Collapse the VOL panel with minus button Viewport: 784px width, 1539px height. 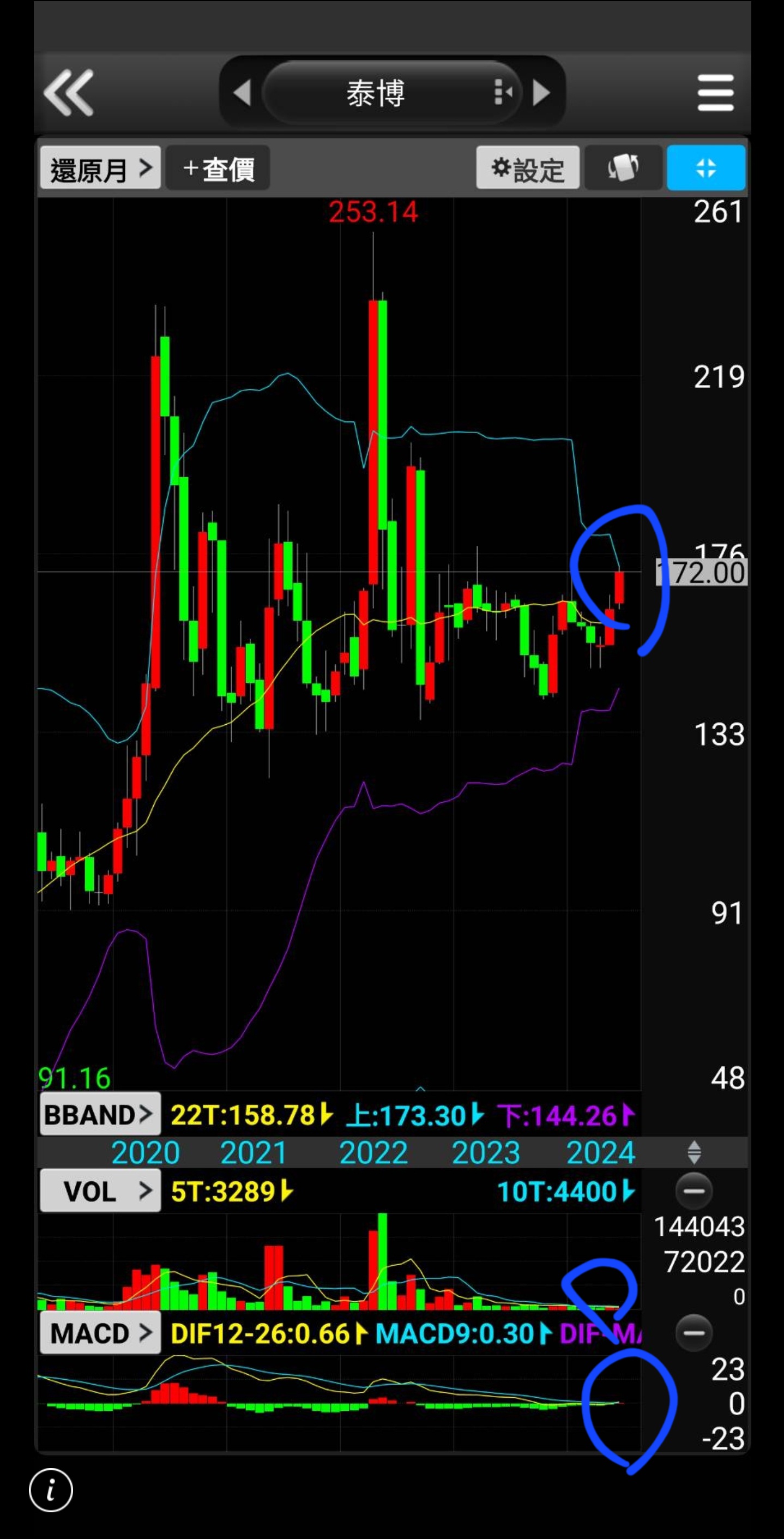[x=694, y=1191]
